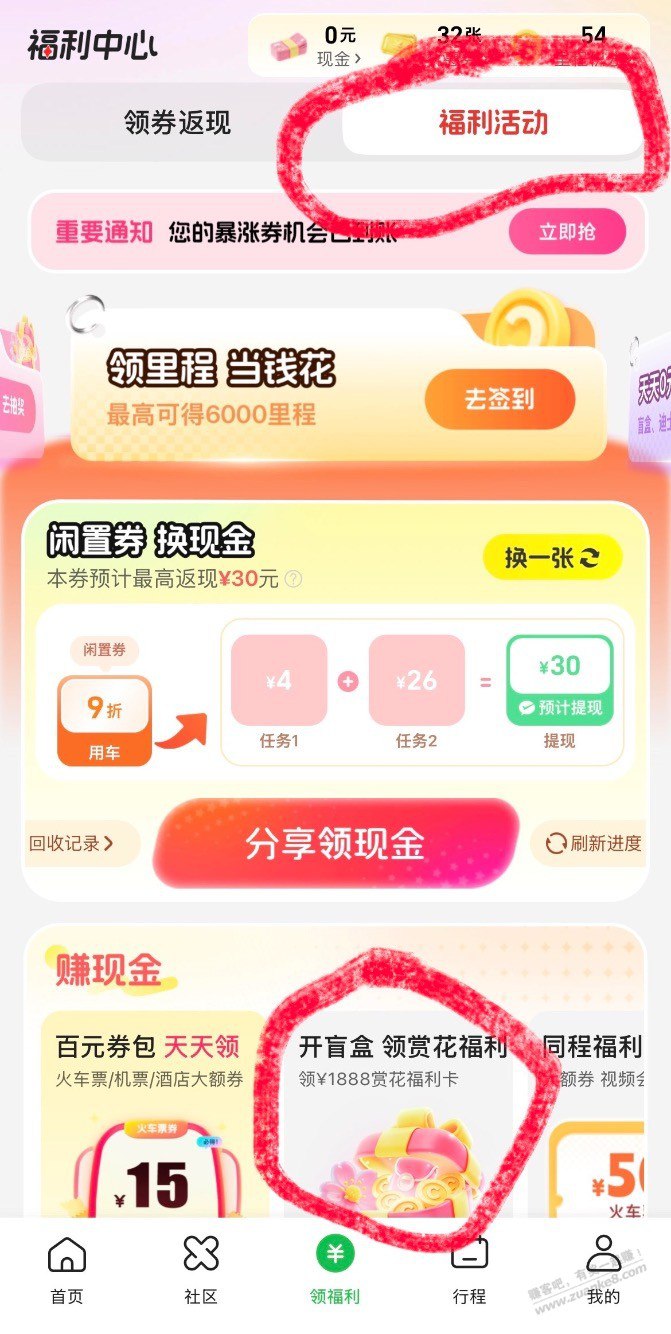This screenshot has height=1334, width=671.
Task: Open the 行程 tab
Action: 469,1269
